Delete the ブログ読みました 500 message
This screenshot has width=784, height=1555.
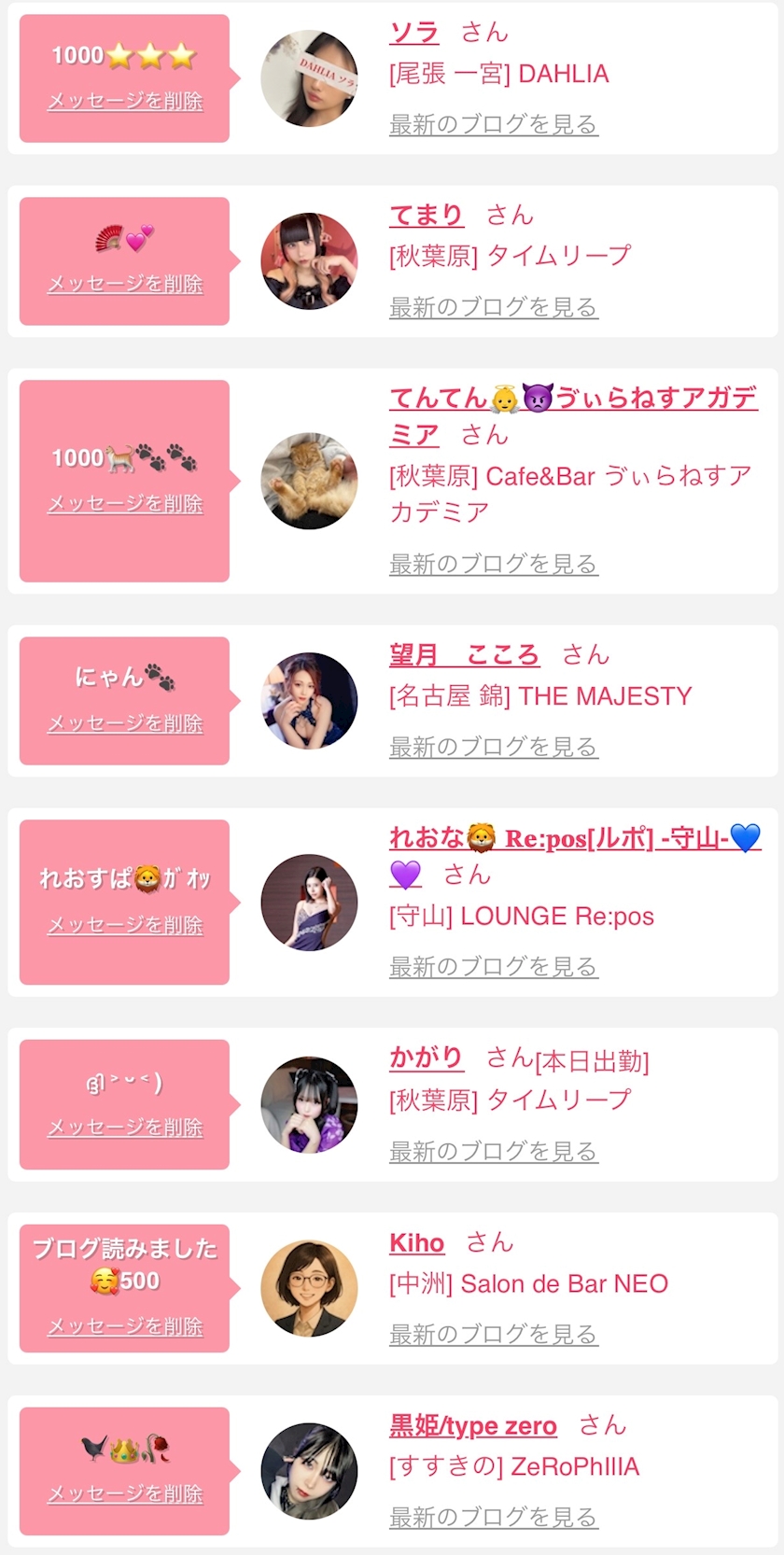[x=125, y=1326]
